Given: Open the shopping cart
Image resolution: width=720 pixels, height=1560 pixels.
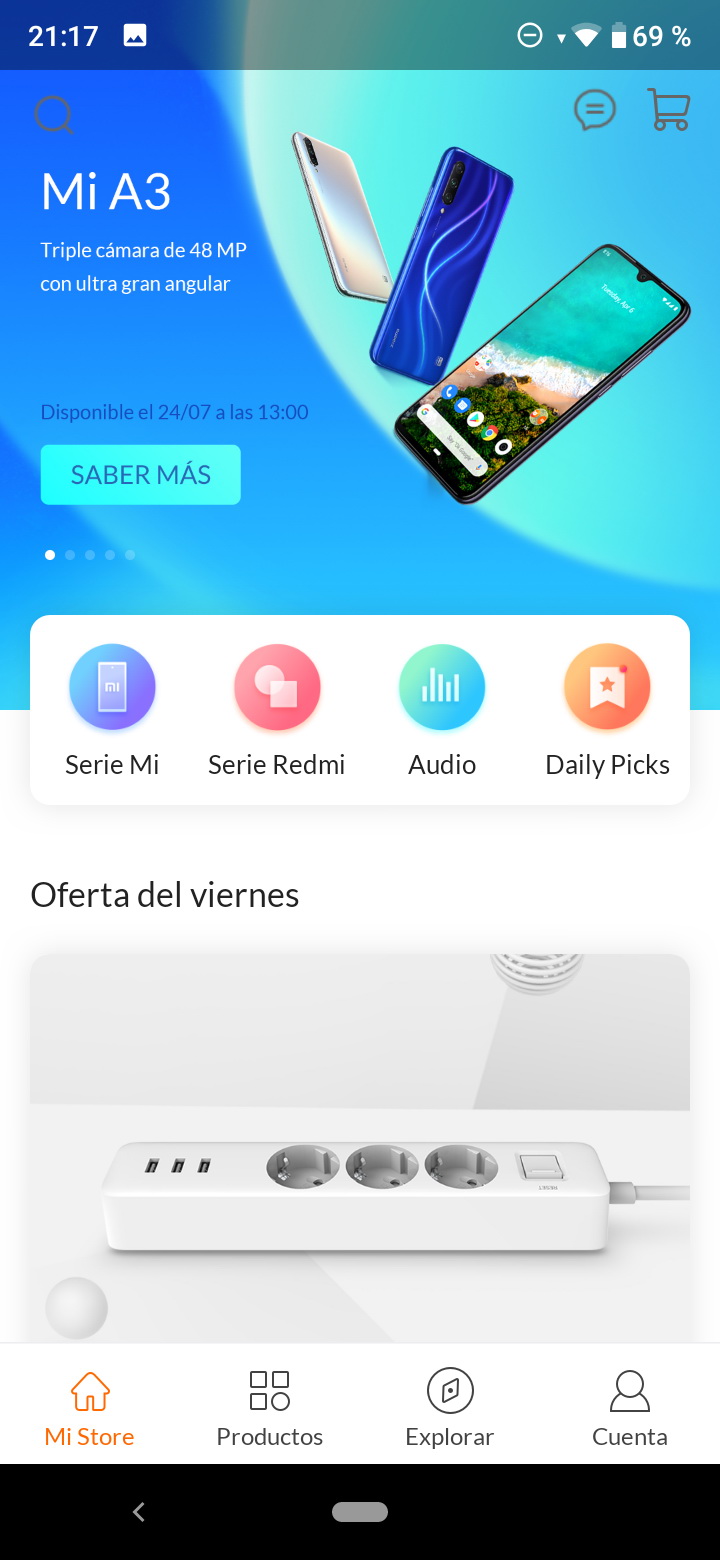Looking at the screenshot, I should pos(668,110).
